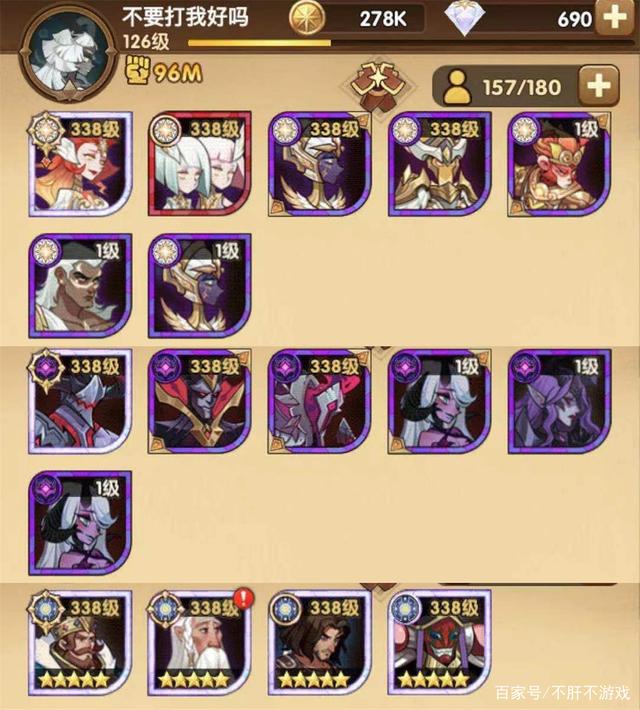This screenshot has height=710, width=640.
Task: Open the crowned red-bearded king hero card
Action: coord(80,641)
